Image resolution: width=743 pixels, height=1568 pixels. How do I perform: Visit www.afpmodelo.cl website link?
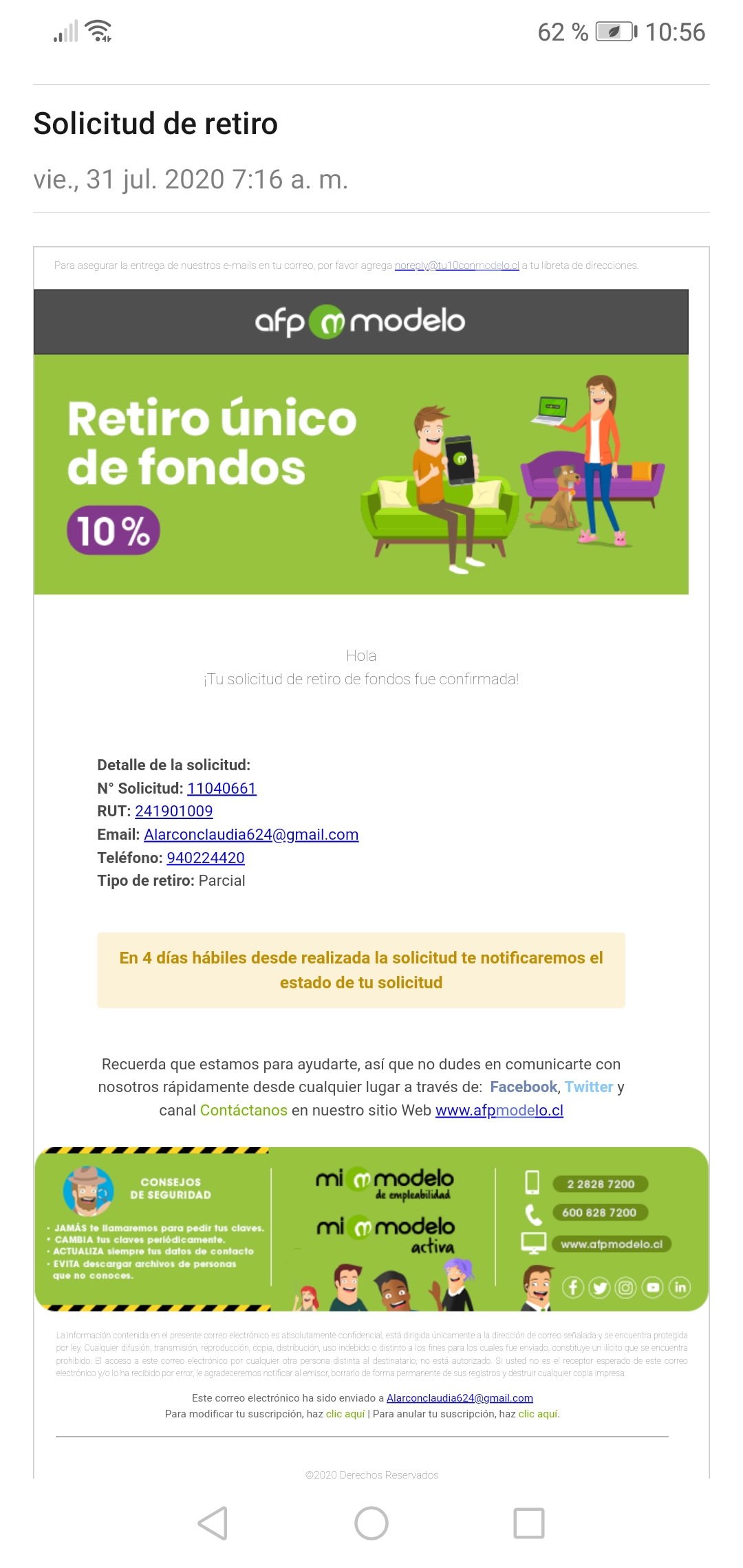coord(499,1110)
